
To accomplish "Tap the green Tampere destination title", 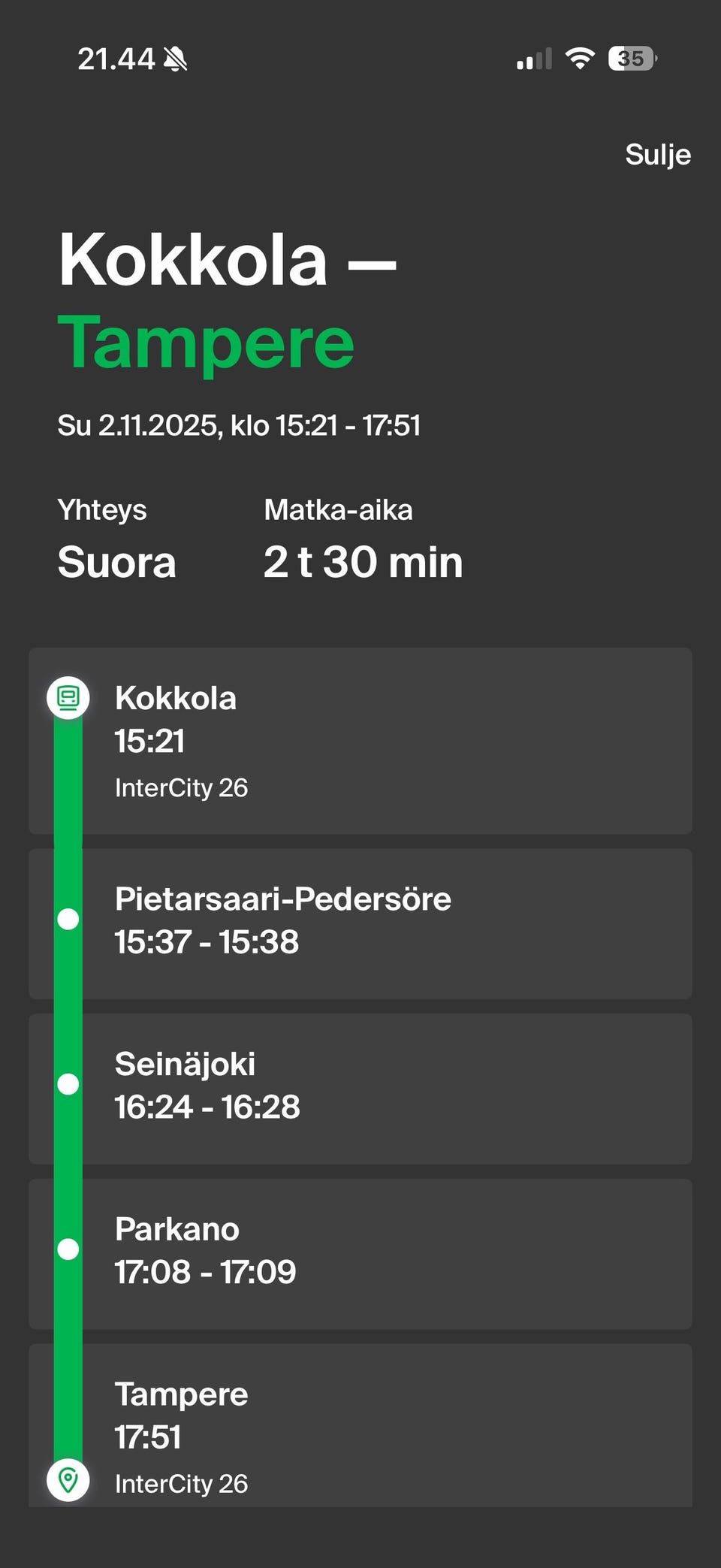I will (207, 343).
